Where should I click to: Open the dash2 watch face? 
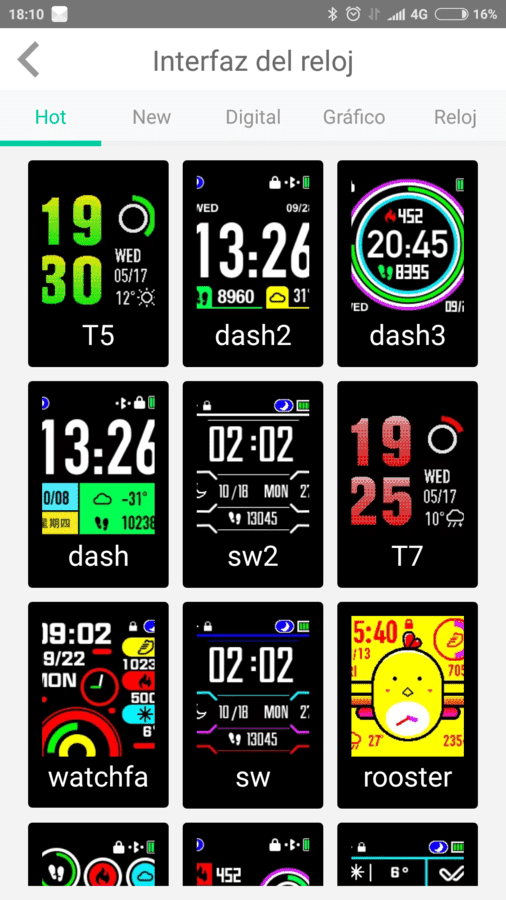tap(253, 263)
